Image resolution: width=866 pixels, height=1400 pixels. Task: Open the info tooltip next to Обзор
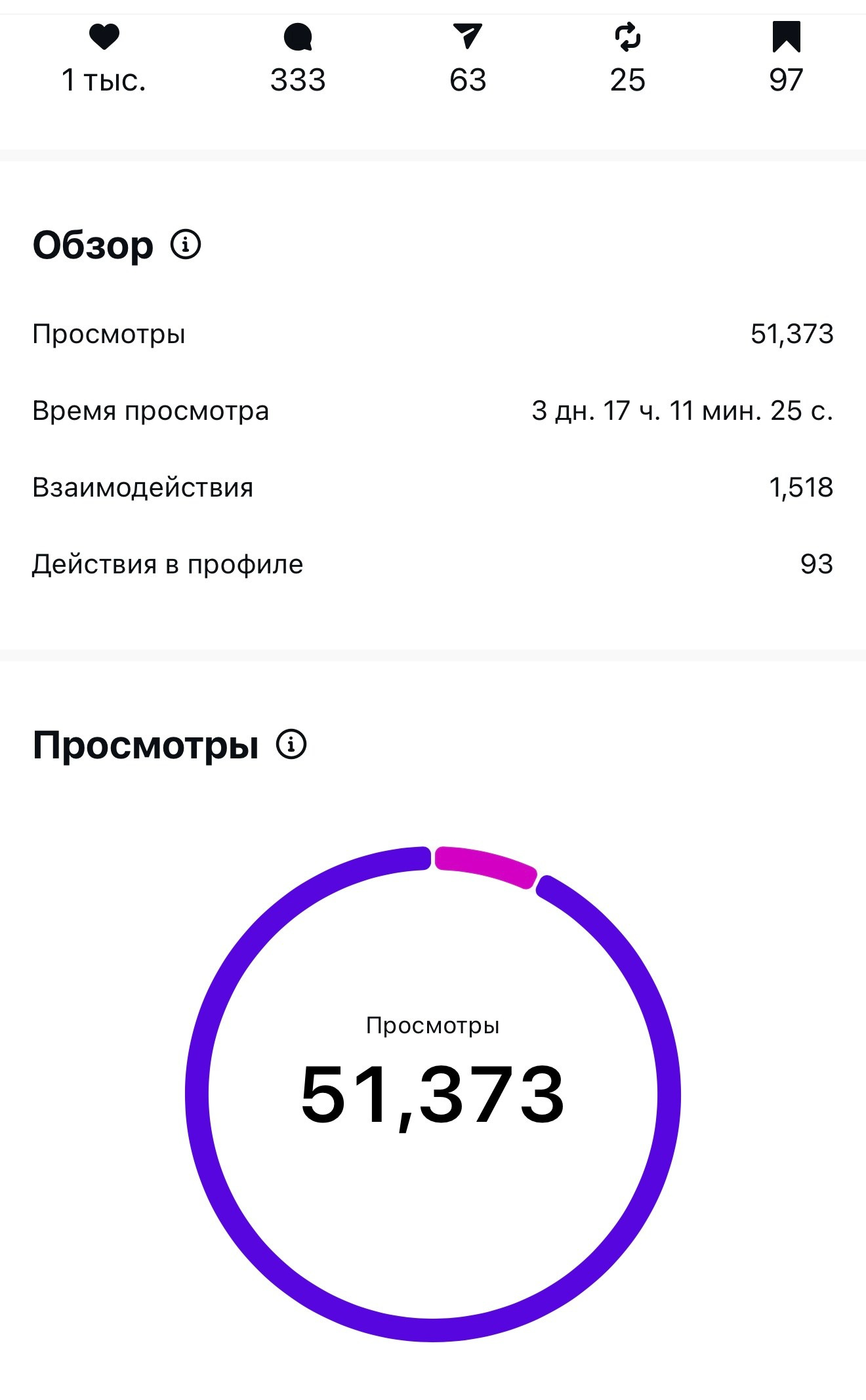click(x=184, y=245)
